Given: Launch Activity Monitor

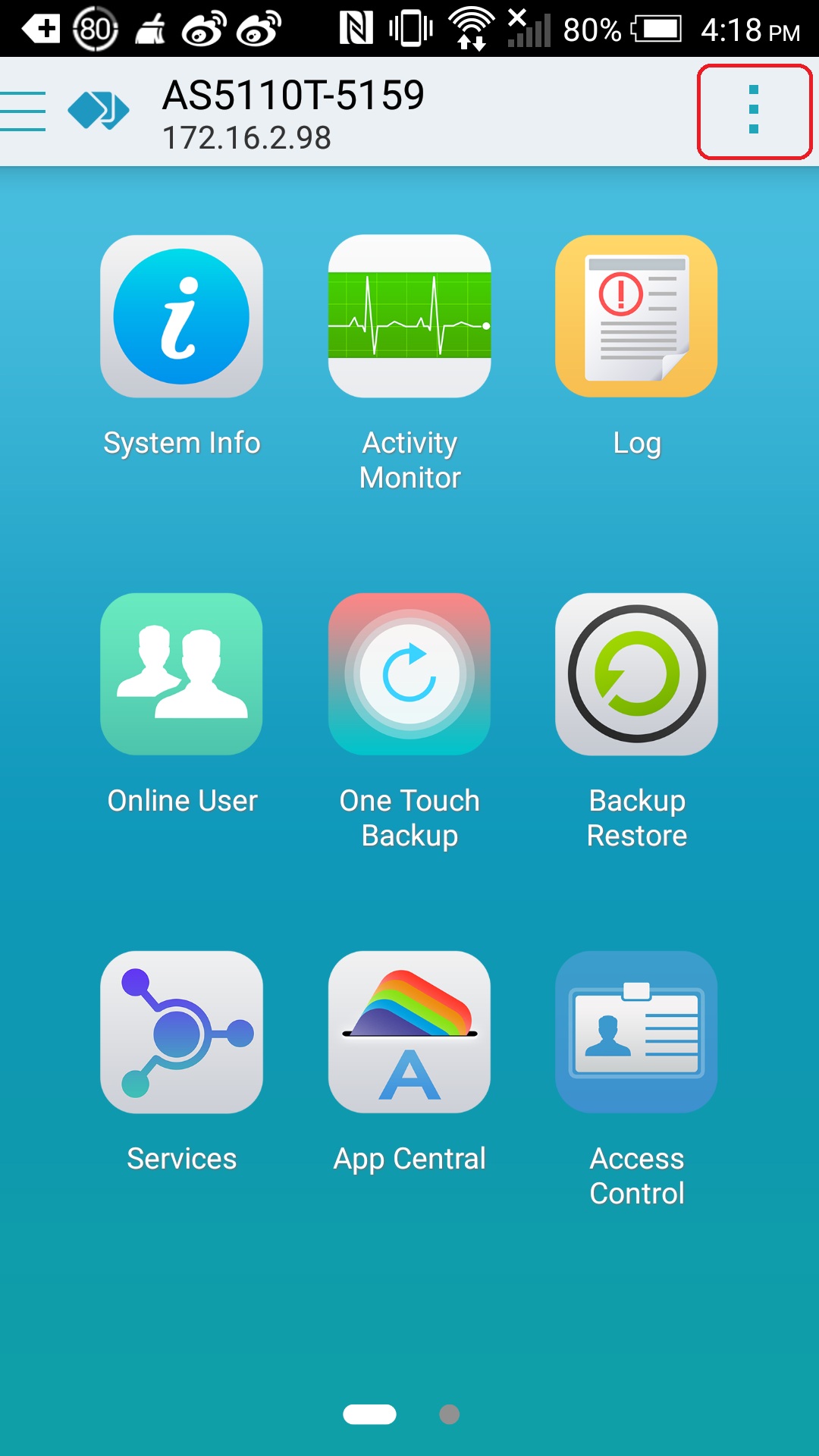Looking at the screenshot, I should click(409, 317).
